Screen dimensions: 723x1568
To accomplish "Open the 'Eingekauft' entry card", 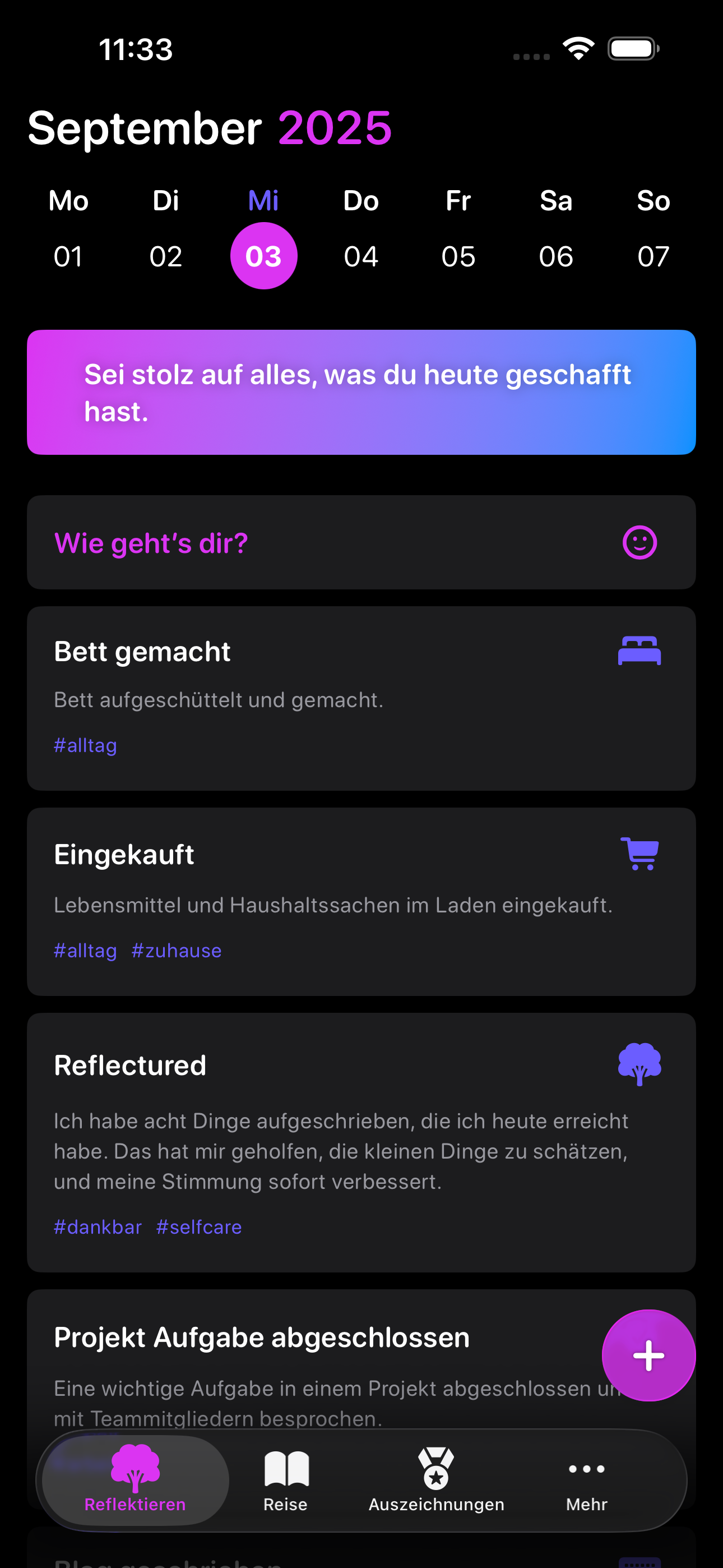I will (361, 901).
